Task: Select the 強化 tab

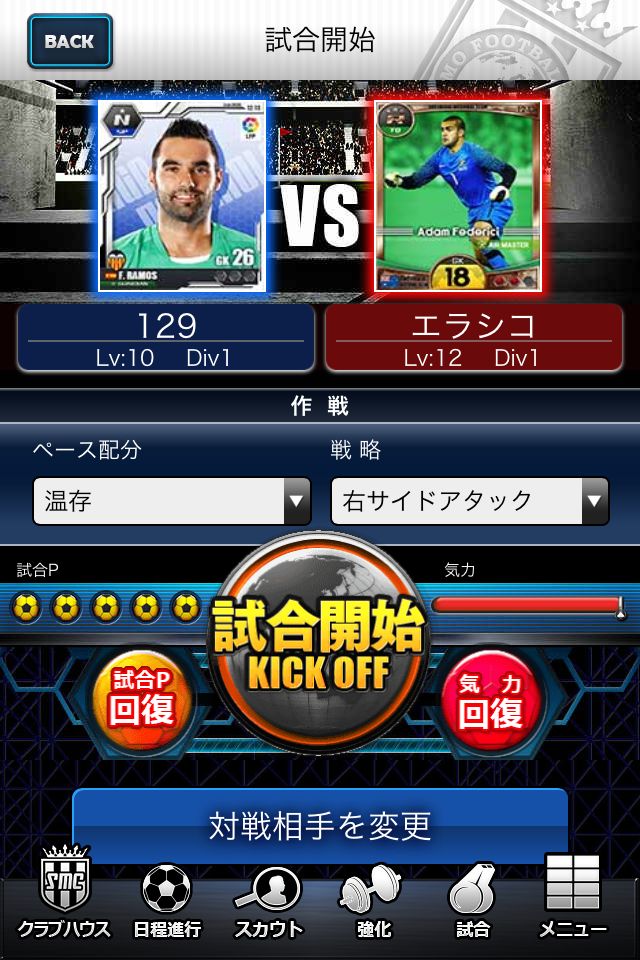Action: pyautogui.click(x=371, y=900)
